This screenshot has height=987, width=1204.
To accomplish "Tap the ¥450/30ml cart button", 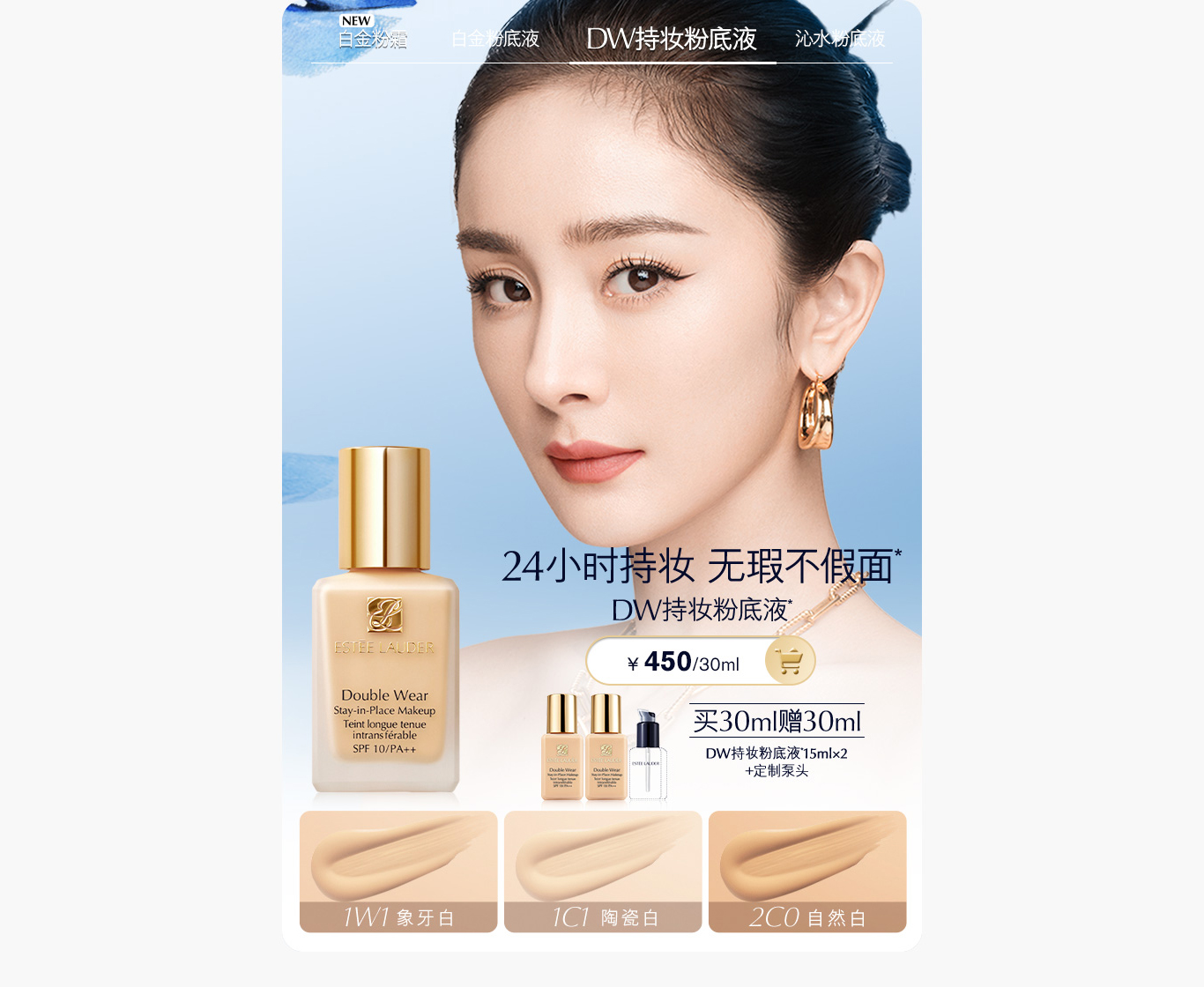I will coord(789,661).
